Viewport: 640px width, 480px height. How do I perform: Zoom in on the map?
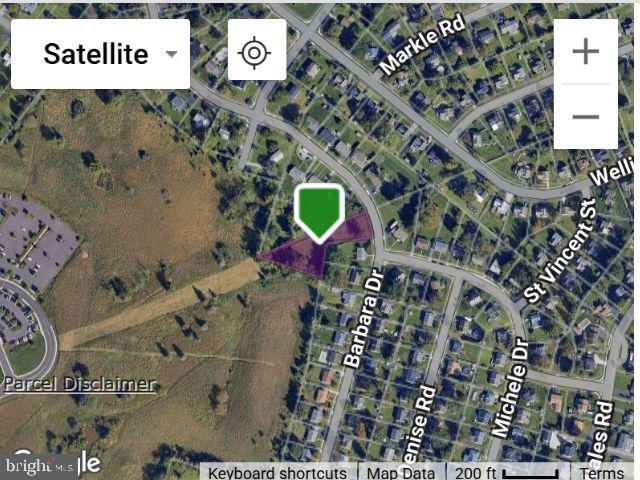pyautogui.click(x=585, y=52)
